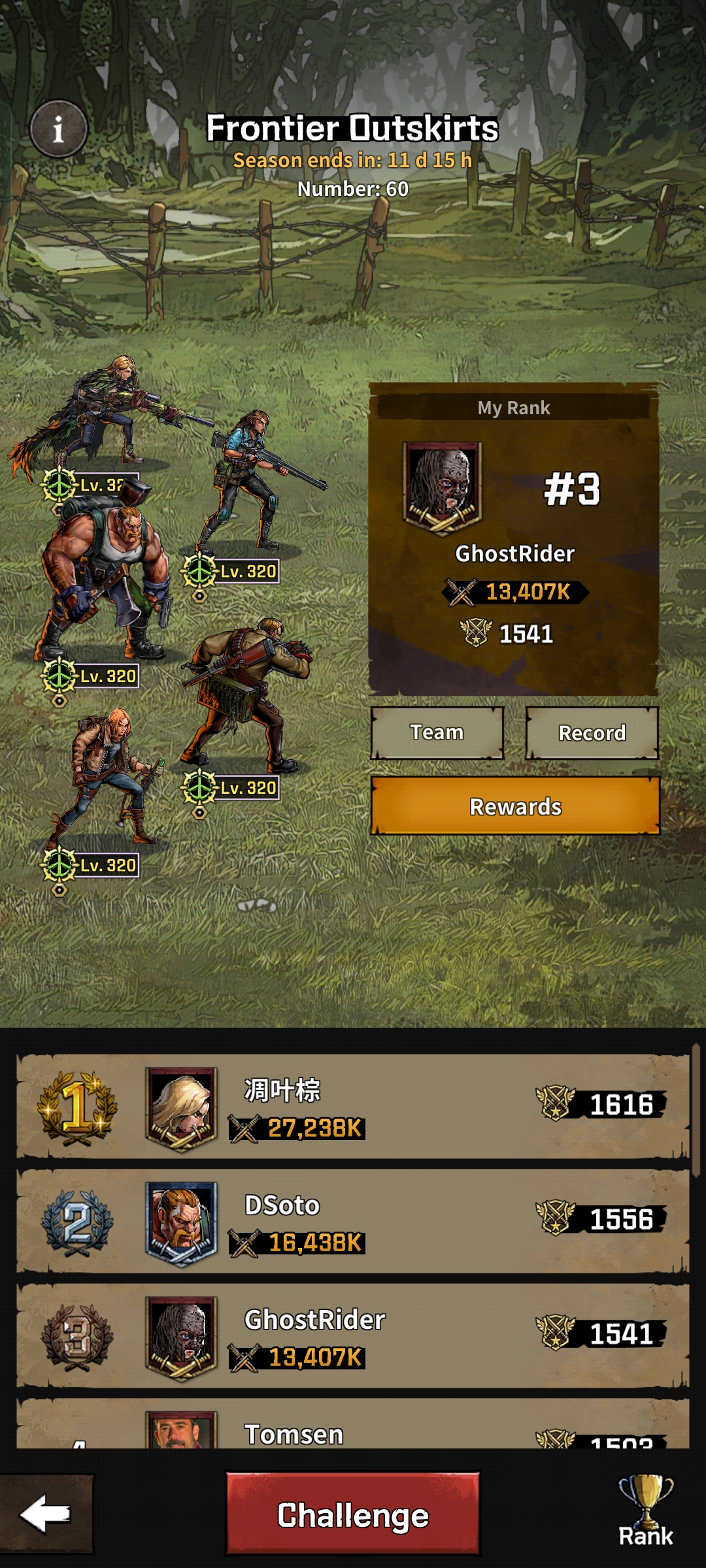Image resolution: width=706 pixels, height=1568 pixels.
Task: Open the Rewards panel
Action: [x=515, y=806]
